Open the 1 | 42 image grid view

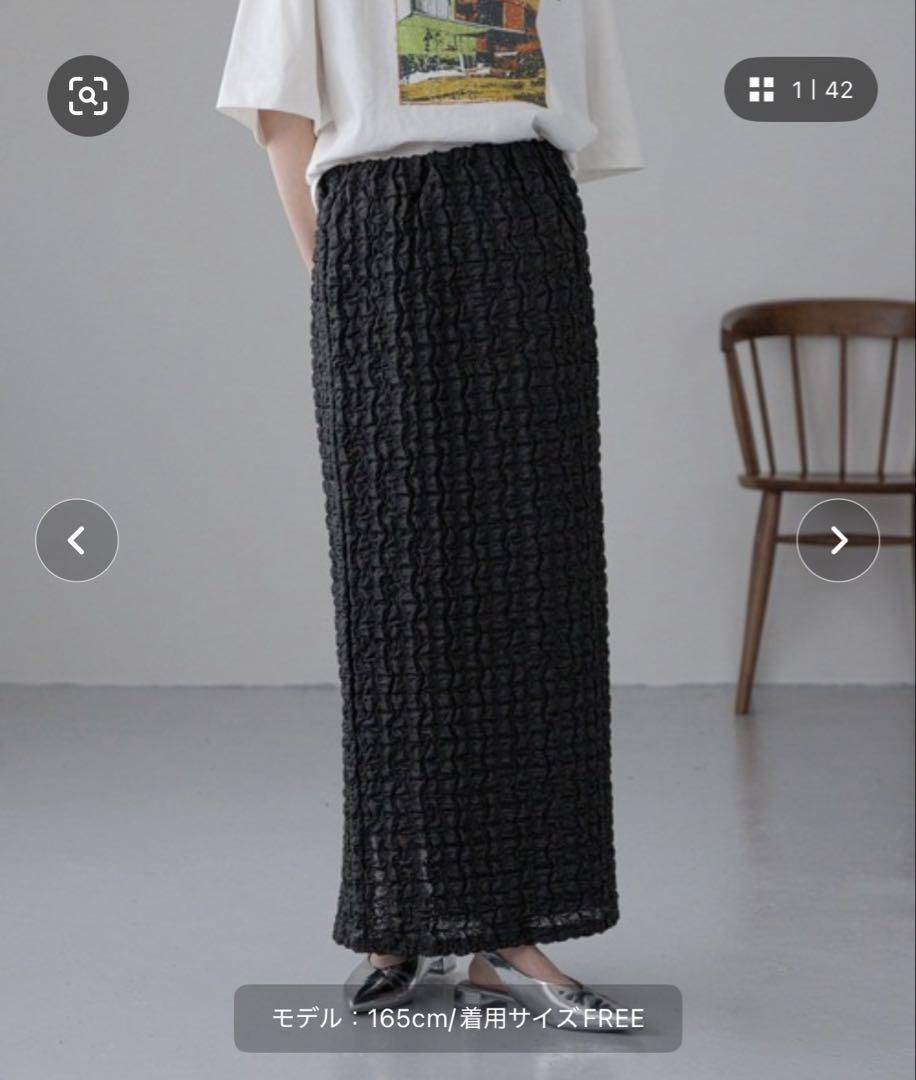[800, 90]
